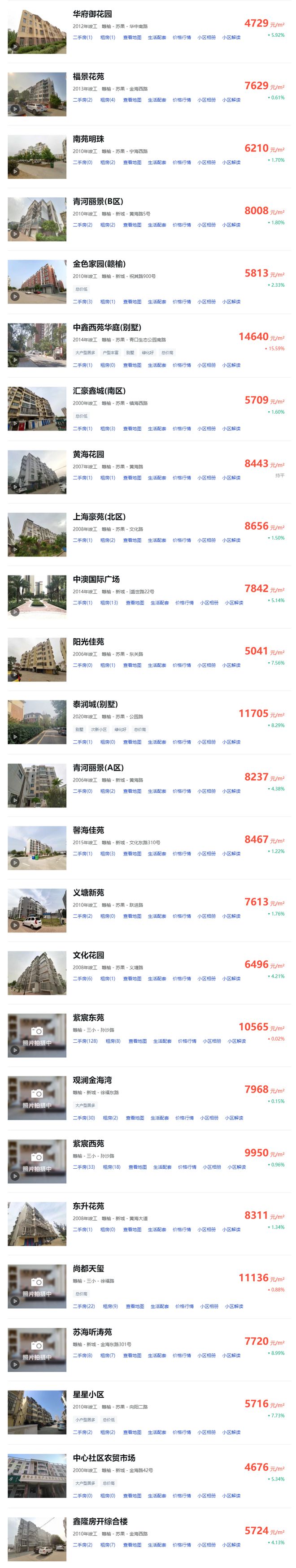Open 价格行情 for 金色家园(赣榆)

pyautogui.click(x=182, y=302)
